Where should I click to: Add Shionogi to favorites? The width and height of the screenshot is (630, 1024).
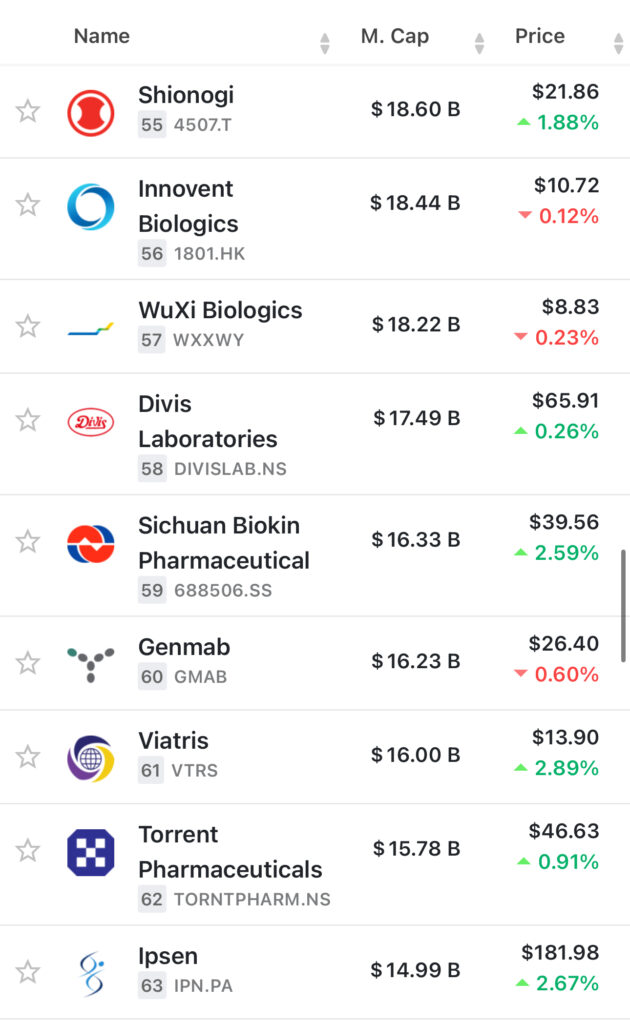click(x=28, y=111)
